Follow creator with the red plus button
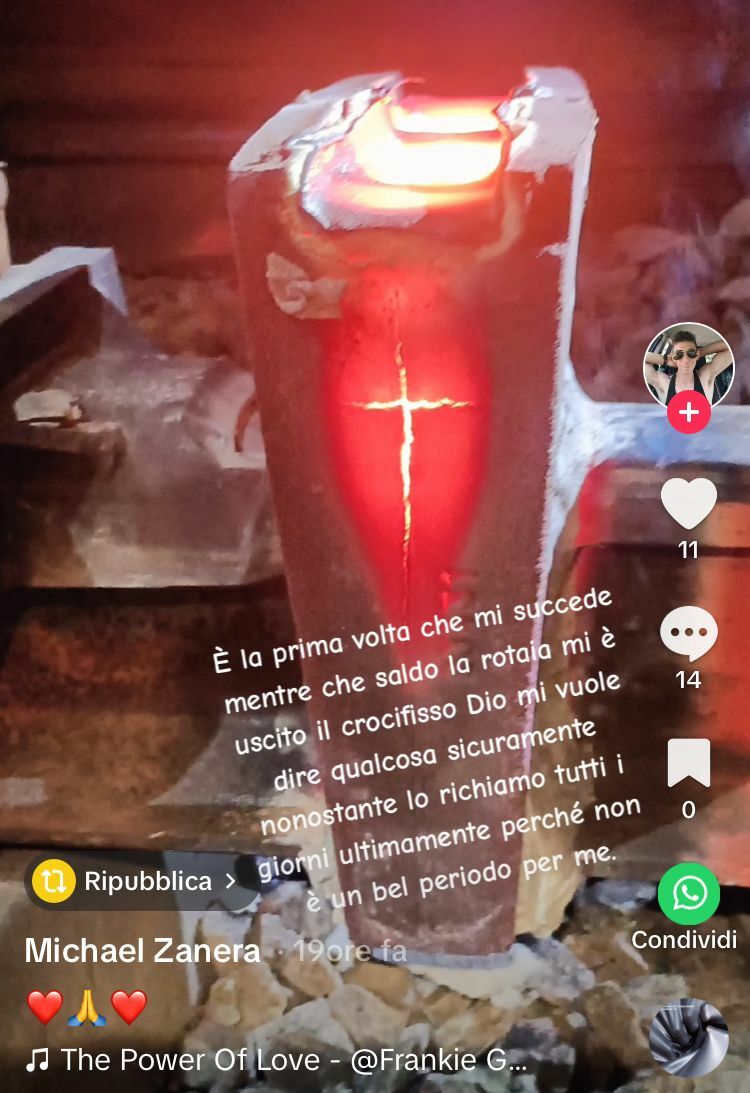 (x=688, y=412)
